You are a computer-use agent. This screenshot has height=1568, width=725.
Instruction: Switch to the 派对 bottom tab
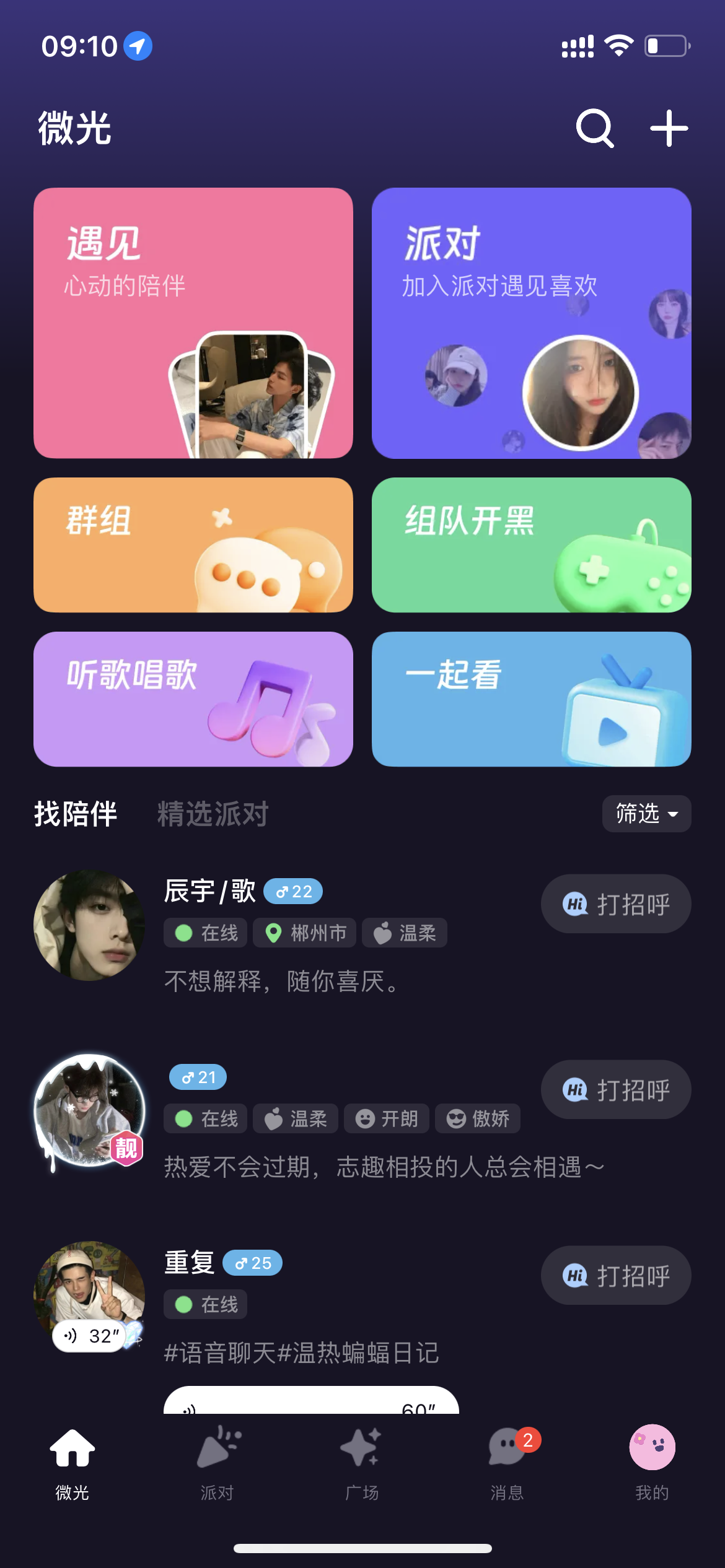[217, 1463]
